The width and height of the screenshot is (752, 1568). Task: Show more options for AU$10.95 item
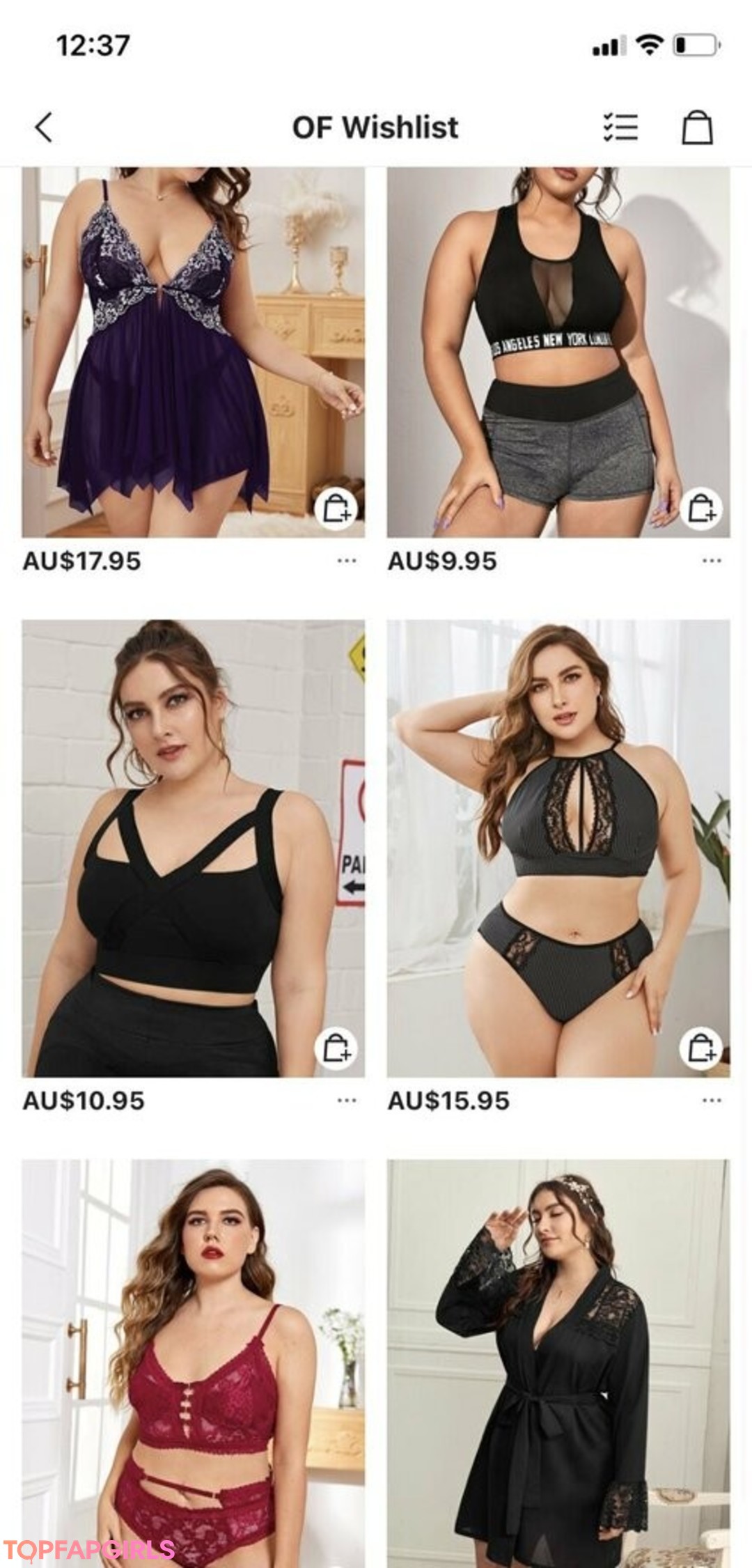click(346, 1101)
